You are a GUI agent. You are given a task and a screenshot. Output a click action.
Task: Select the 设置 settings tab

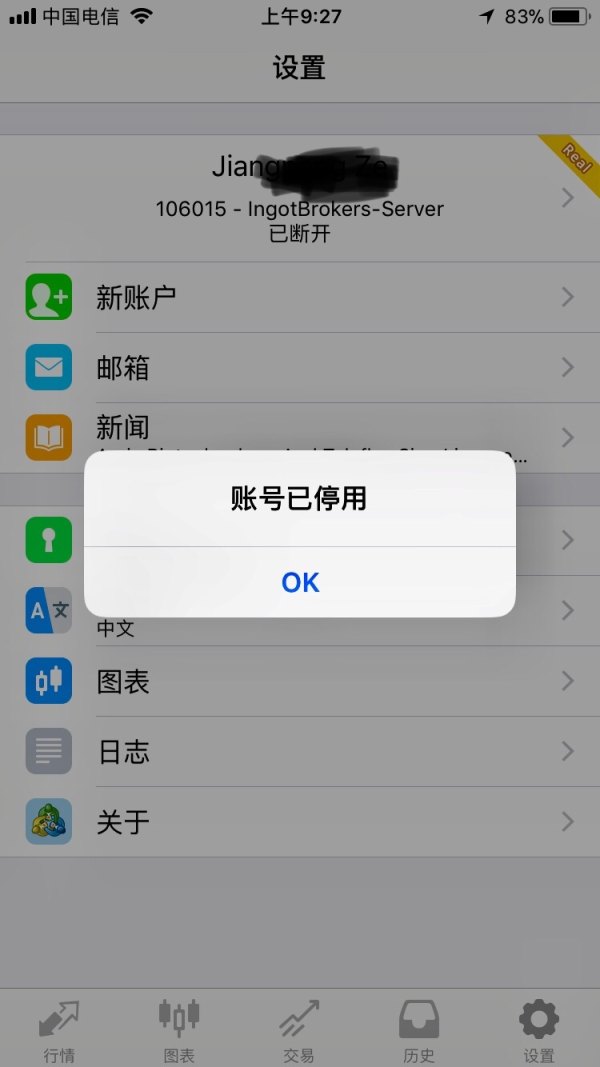(x=539, y=1030)
